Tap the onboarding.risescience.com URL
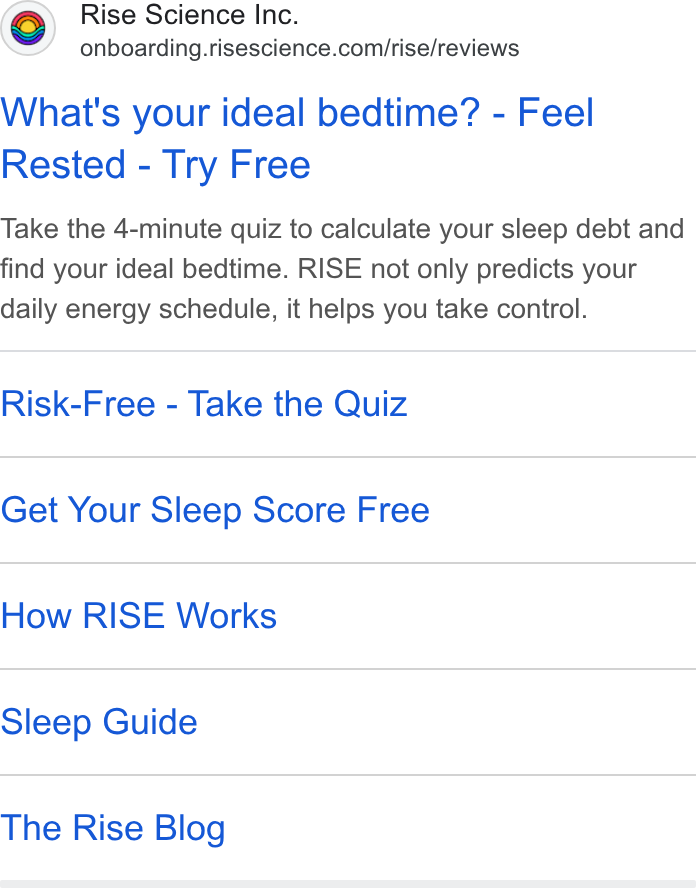696x888 pixels. coord(300,48)
